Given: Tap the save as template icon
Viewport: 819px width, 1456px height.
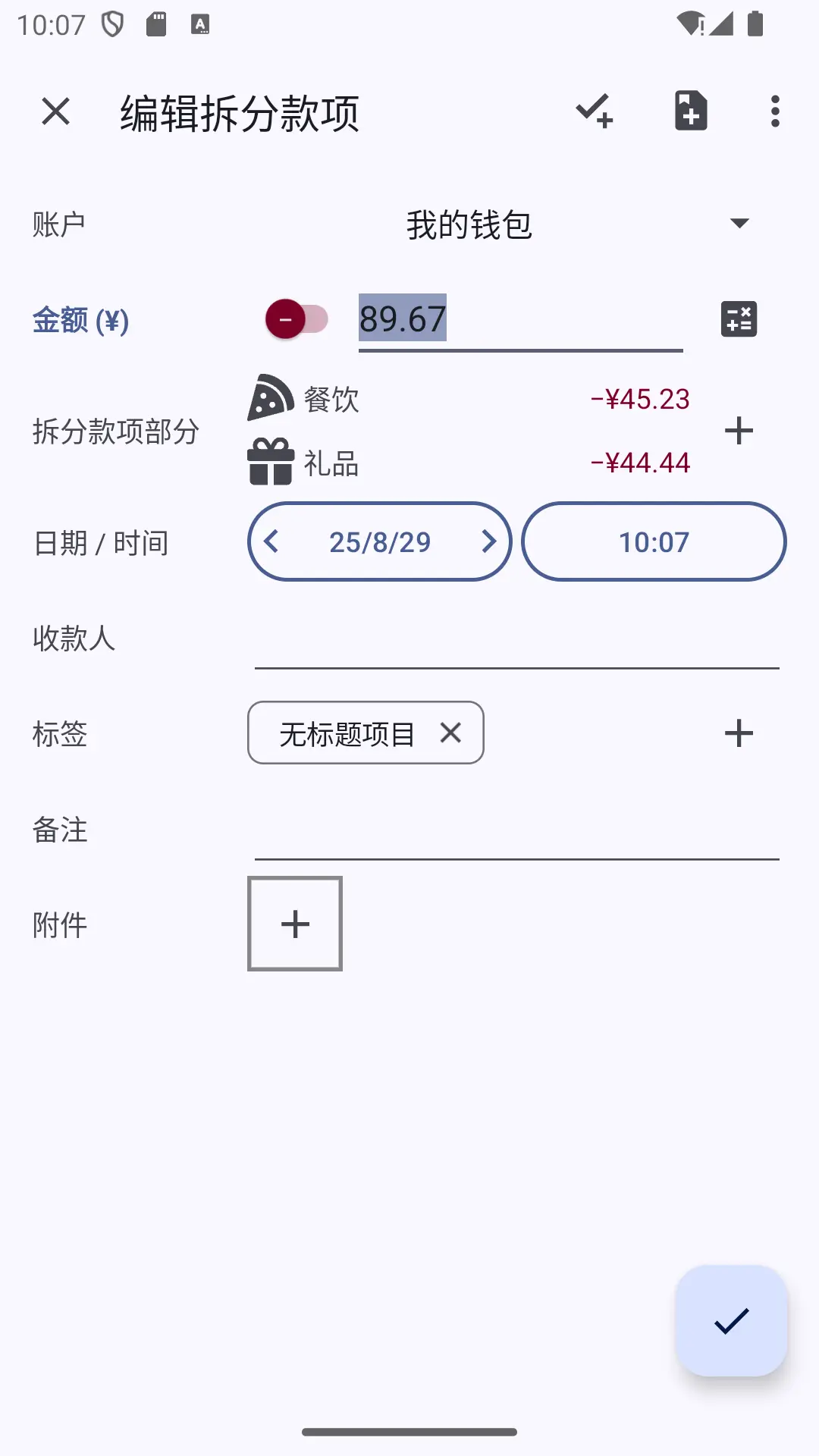Looking at the screenshot, I should pyautogui.click(x=691, y=111).
